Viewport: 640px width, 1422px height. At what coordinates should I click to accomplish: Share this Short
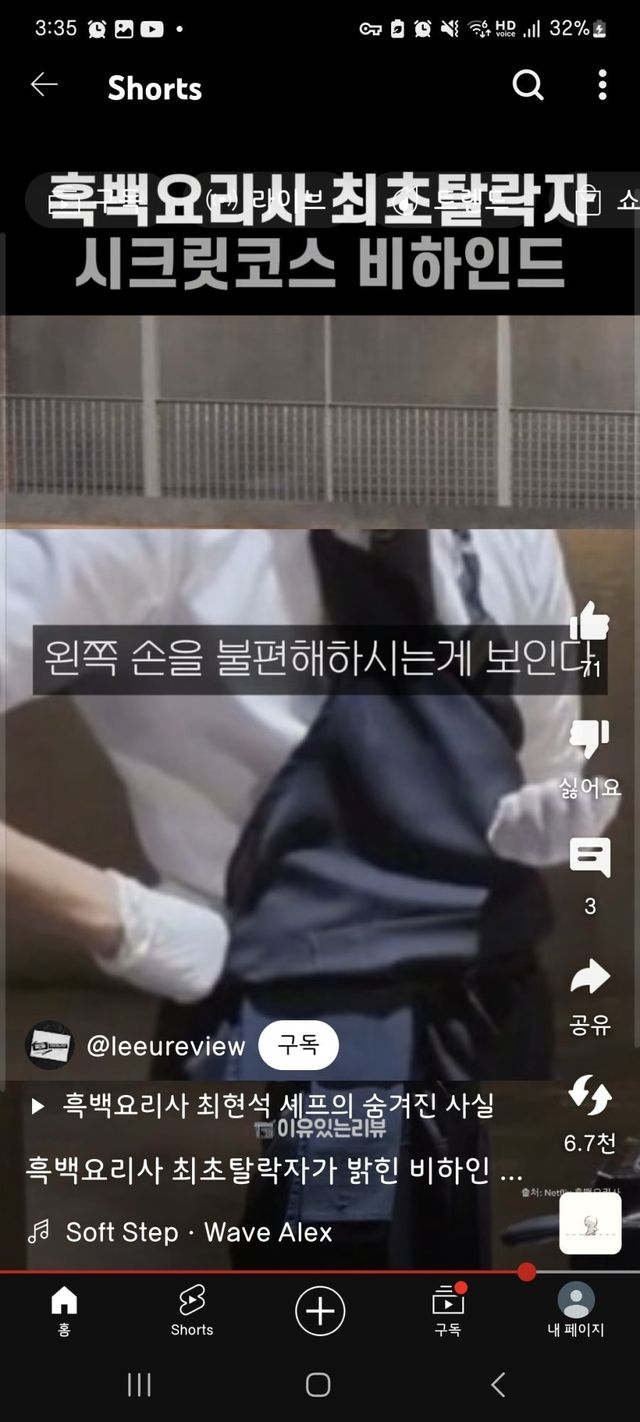pyautogui.click(x=589, y=978)
